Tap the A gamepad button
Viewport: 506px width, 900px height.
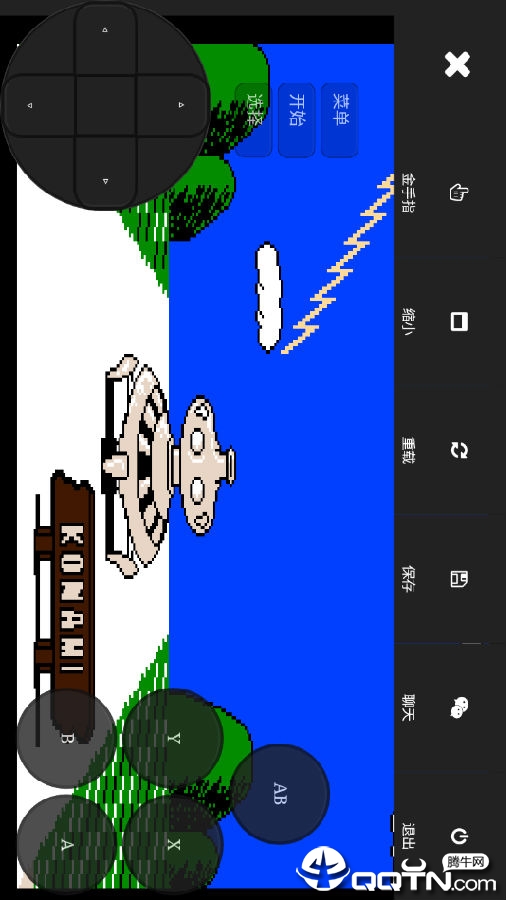(x=67, y=844)
